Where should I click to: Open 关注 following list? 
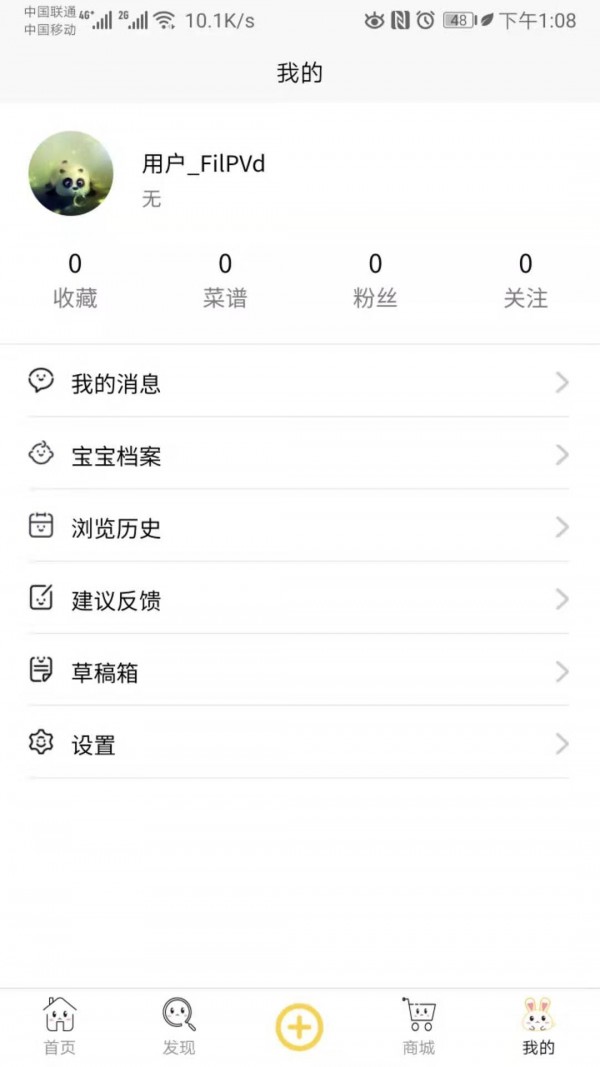(x=525, y=281)
